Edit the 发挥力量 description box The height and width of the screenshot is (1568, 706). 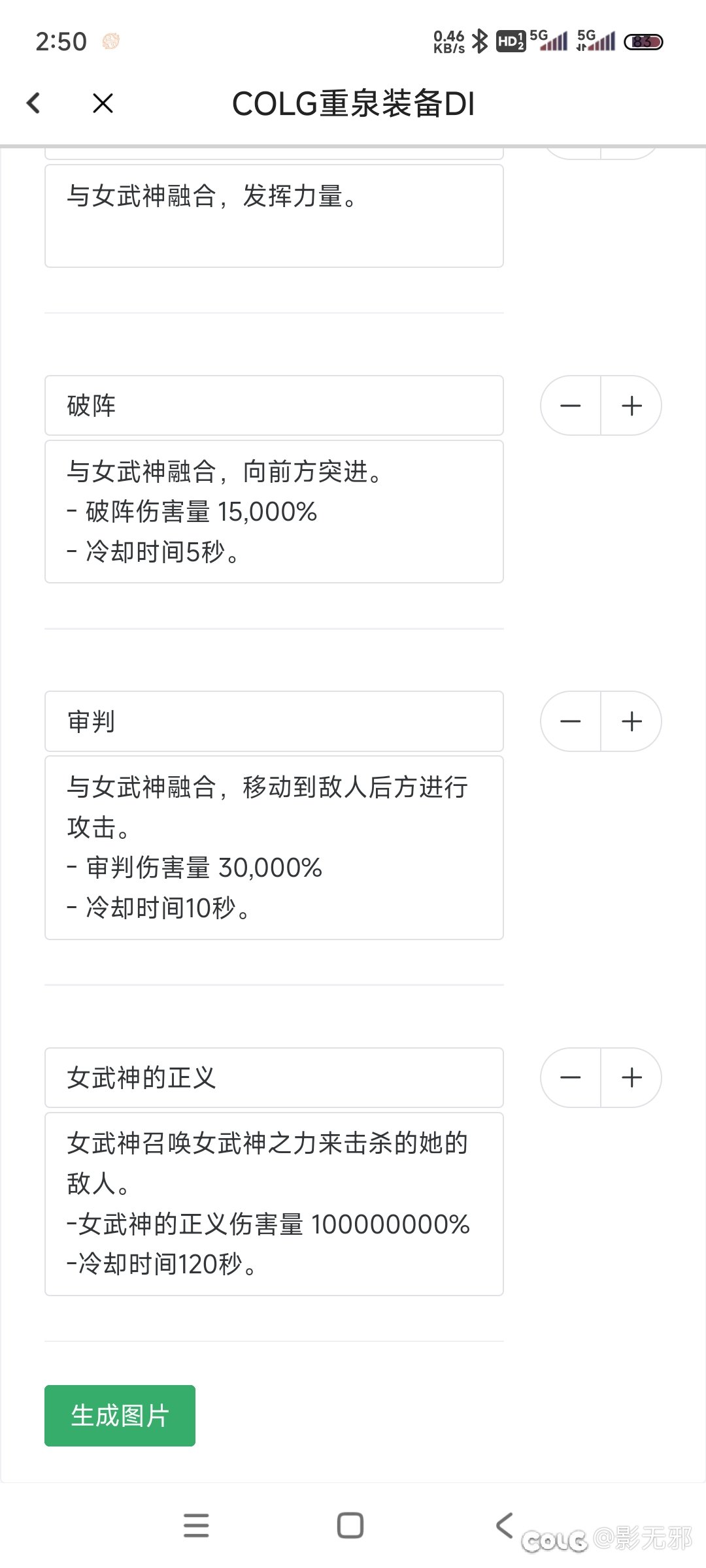(274, 216)
